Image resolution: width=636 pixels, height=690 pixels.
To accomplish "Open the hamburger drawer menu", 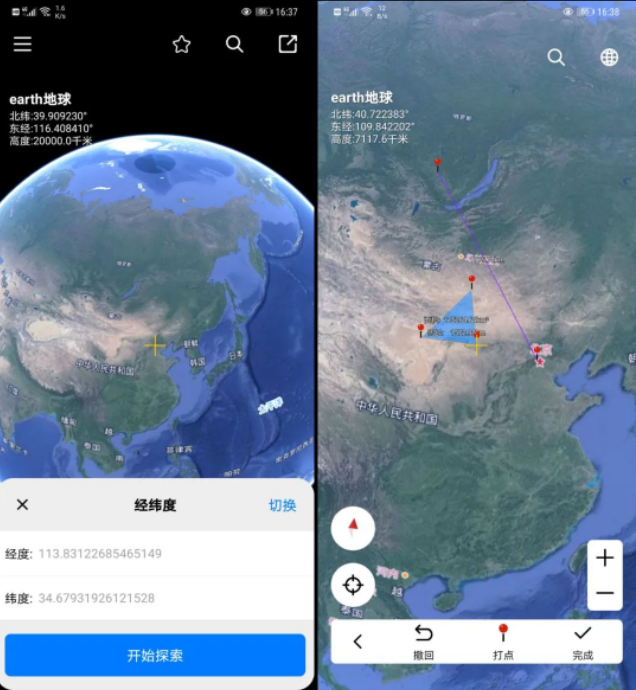I will tap(22, 44).
